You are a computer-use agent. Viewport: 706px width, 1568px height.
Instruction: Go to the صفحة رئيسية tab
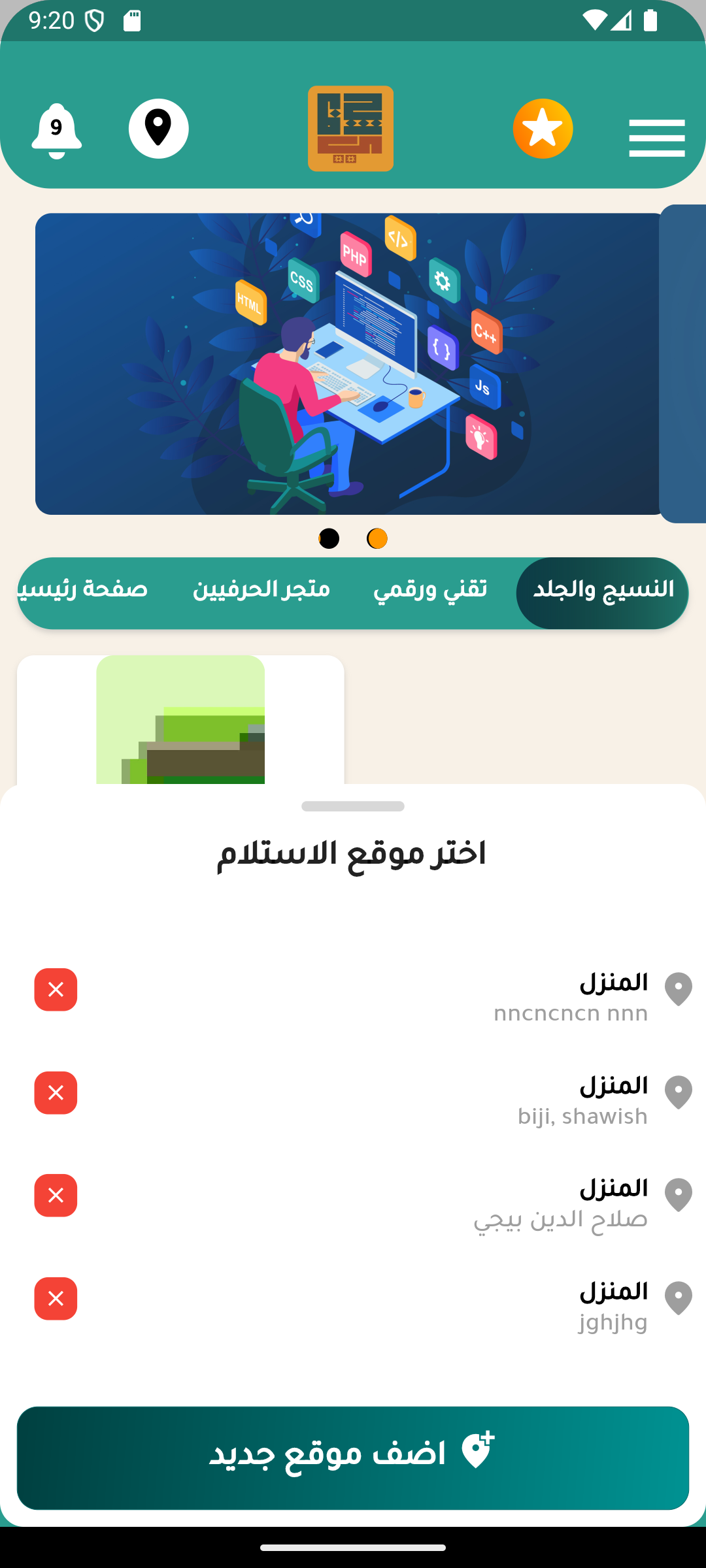83,592
